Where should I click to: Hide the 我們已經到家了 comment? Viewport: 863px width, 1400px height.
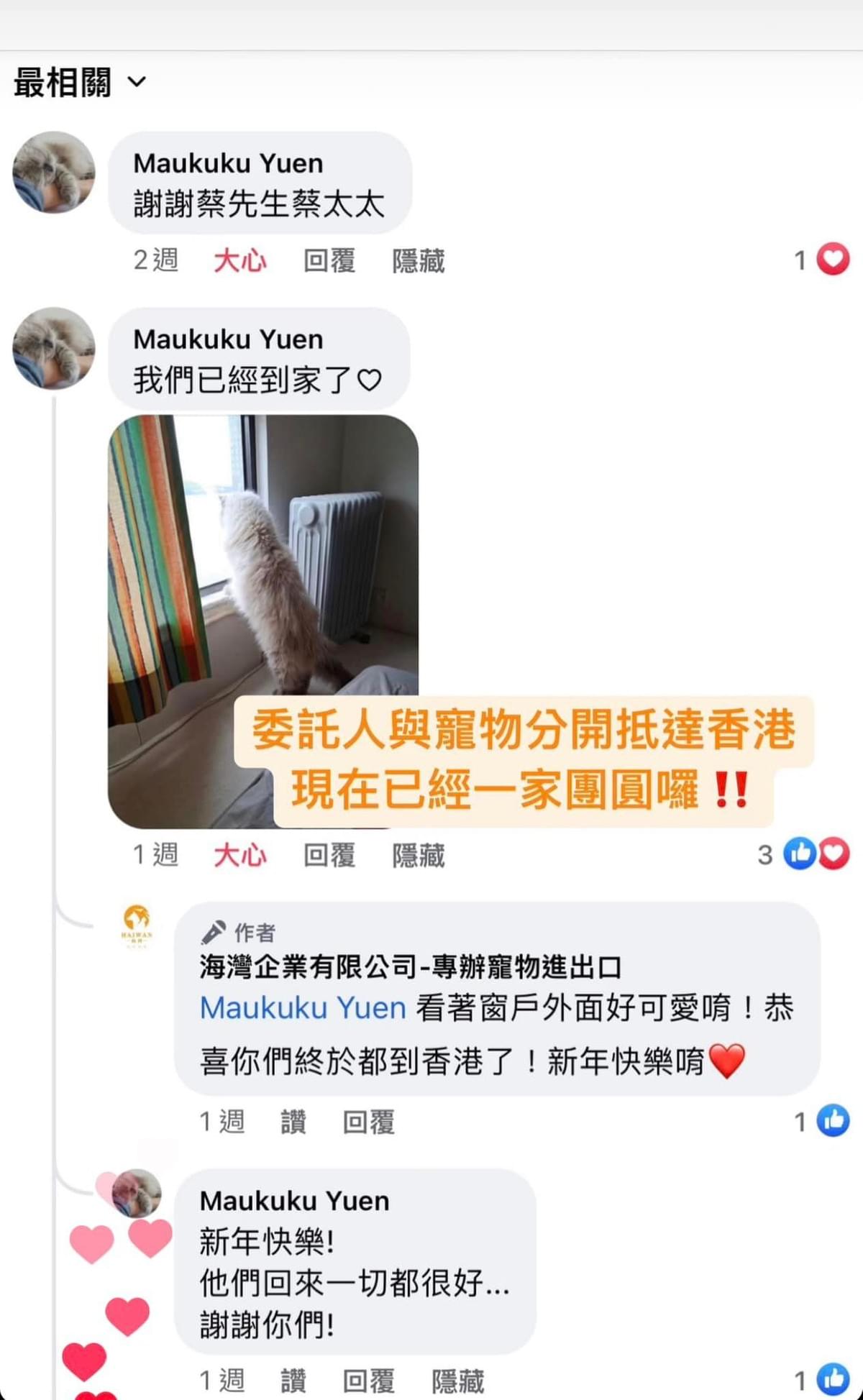[x=418, y=855]
